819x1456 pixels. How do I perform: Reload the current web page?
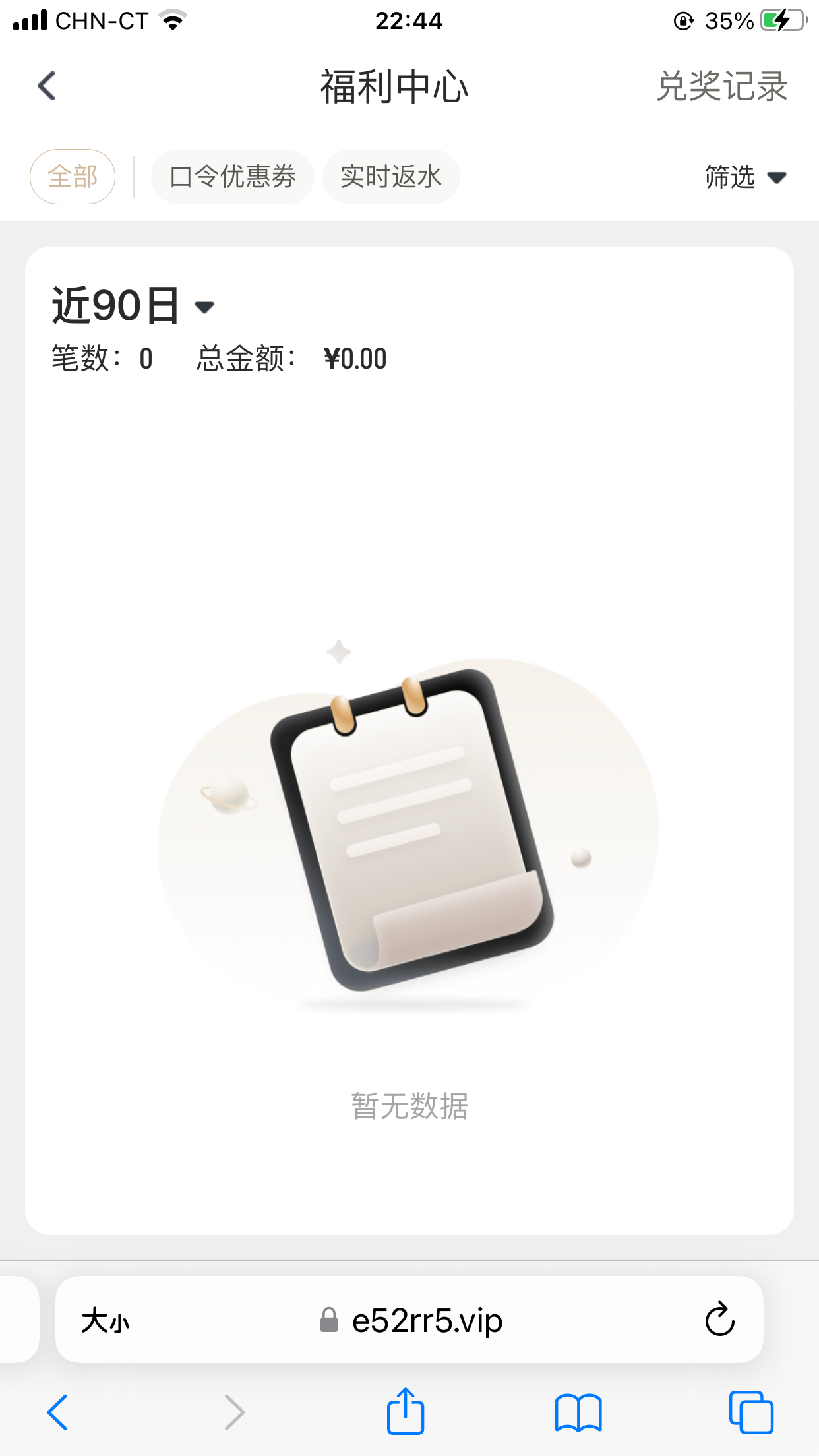pyautogui.click(x=719, y=1319)
